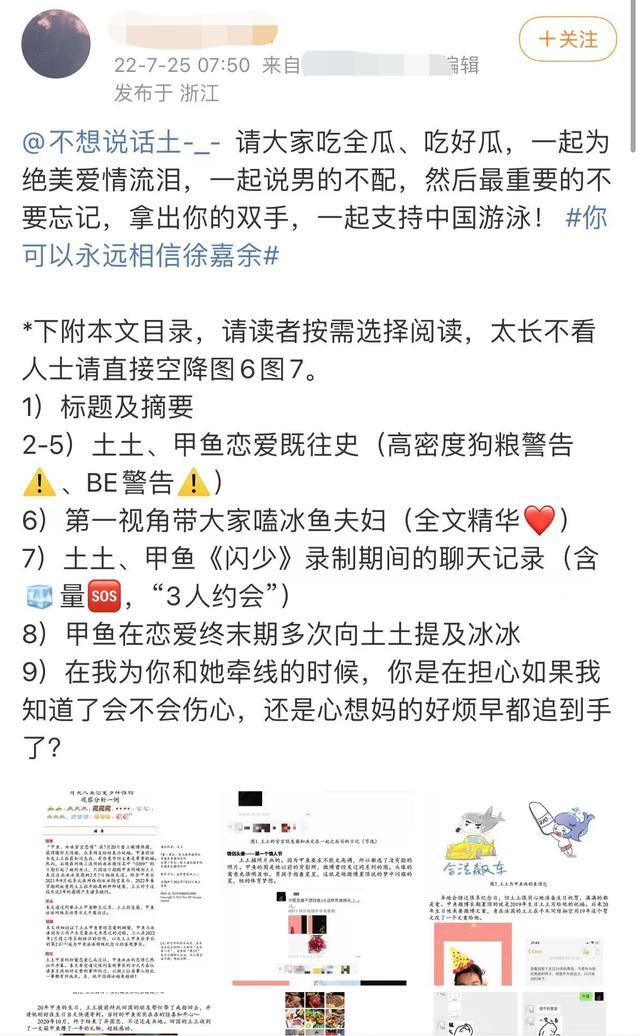
Task: Open the poster's profile avatar
Action: pos(56,44)
